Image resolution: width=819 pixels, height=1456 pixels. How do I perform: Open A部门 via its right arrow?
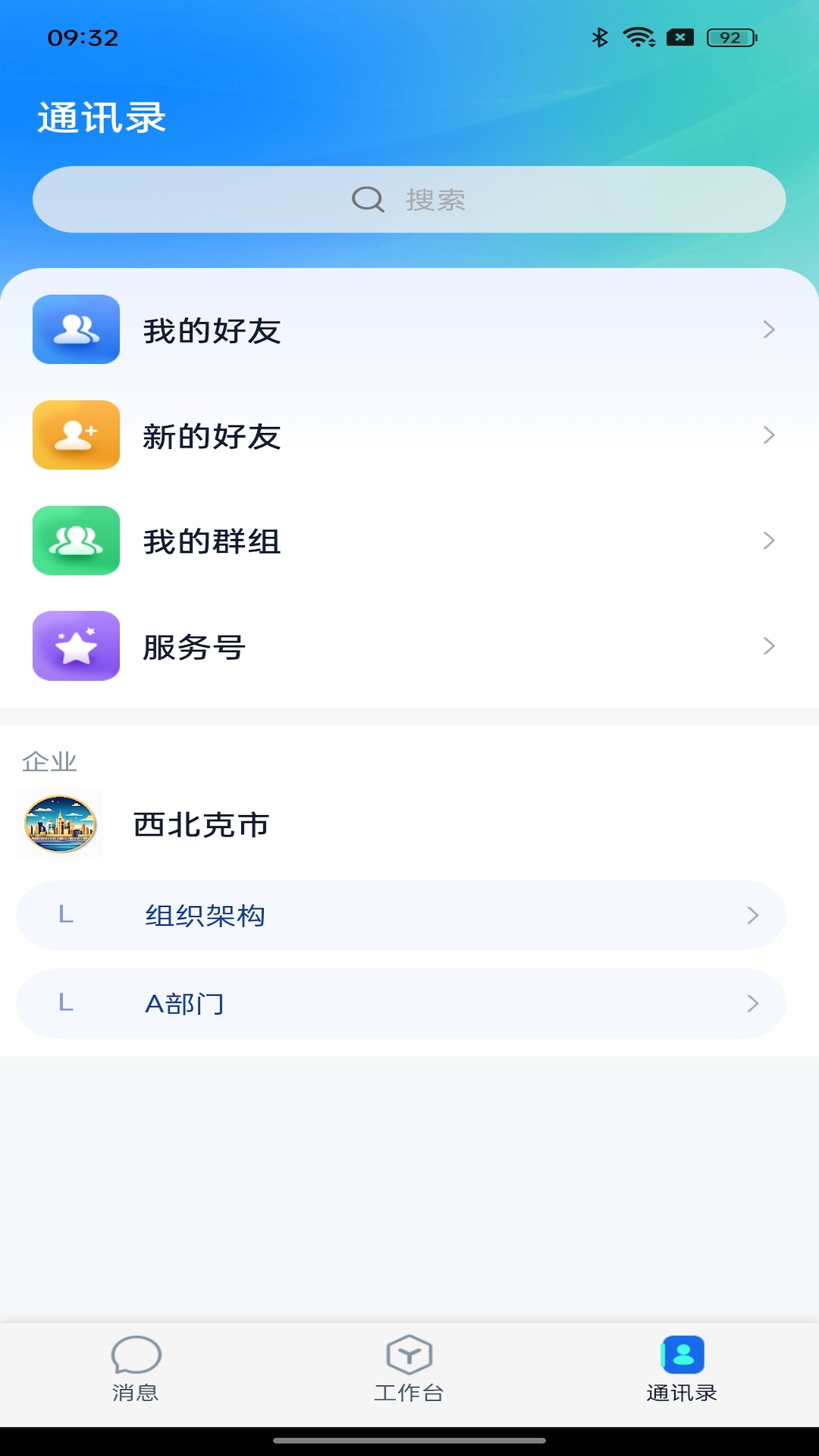click(x=753, y=1003)
